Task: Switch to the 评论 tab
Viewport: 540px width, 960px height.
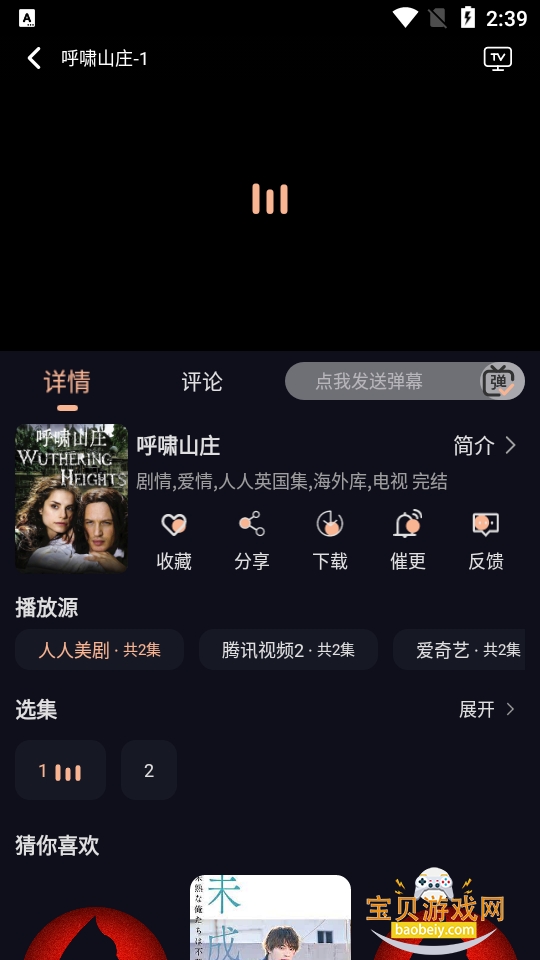Action: pos(202,382)
